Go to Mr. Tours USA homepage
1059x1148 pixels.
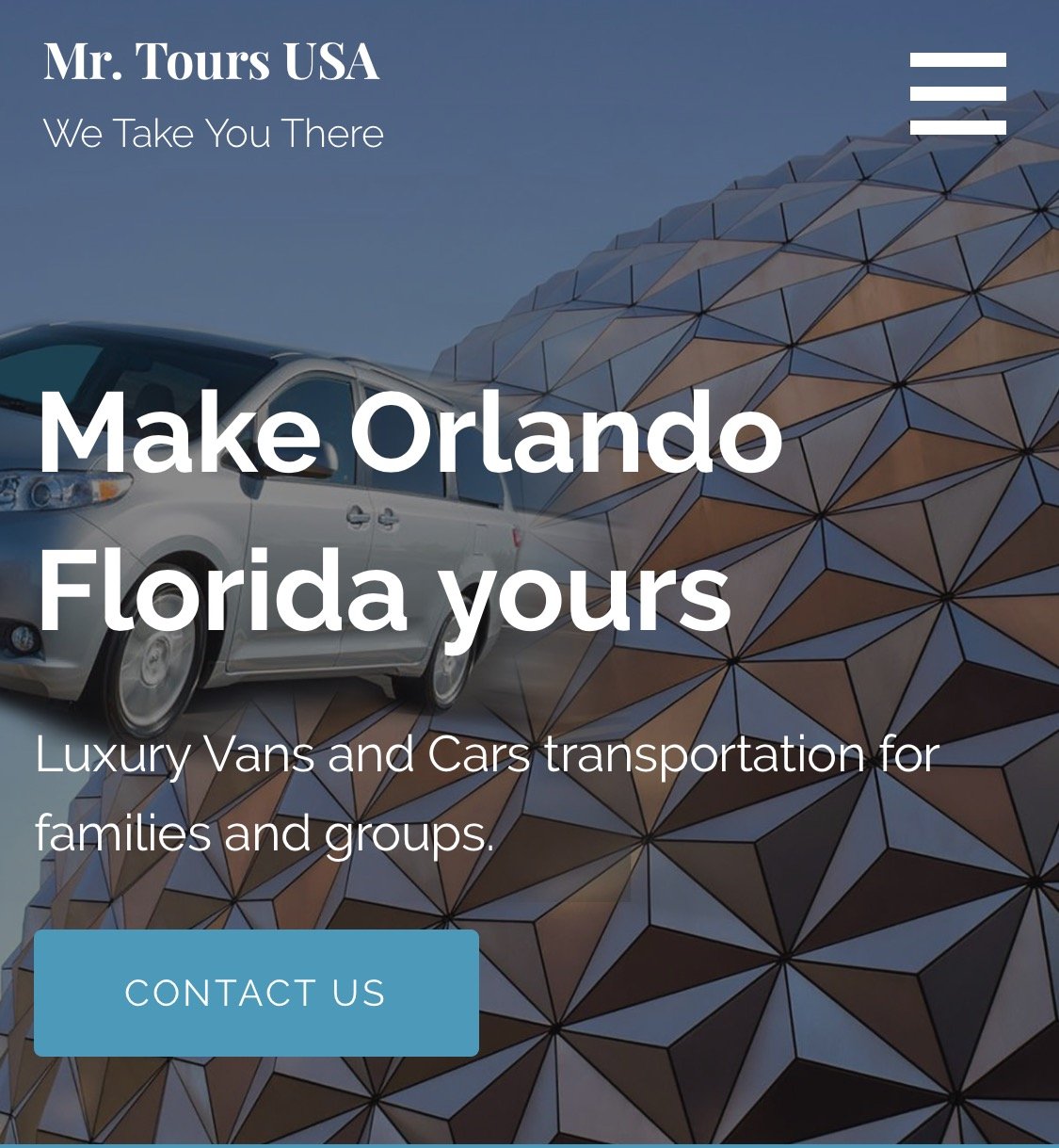211,62
